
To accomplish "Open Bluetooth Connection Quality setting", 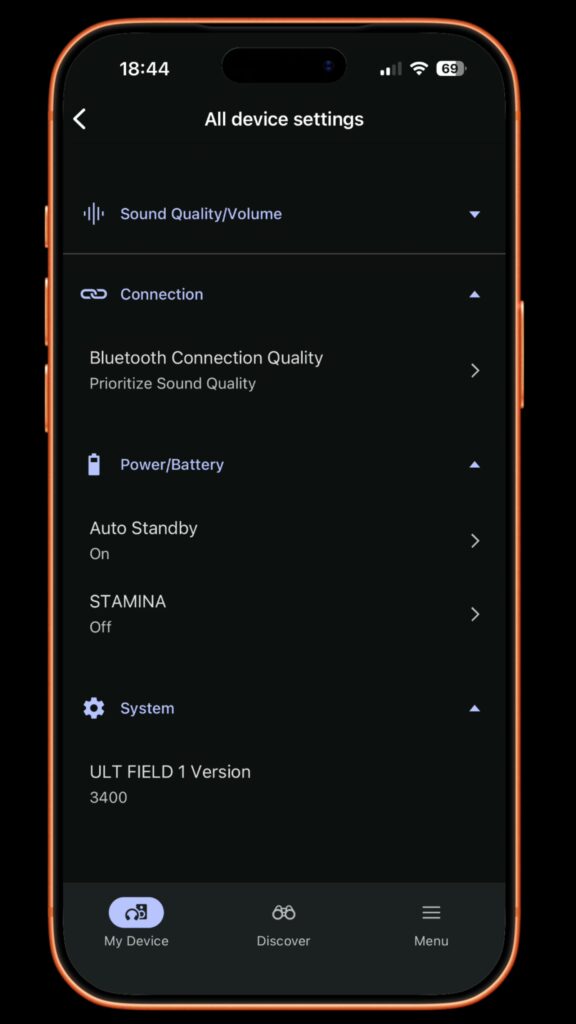I will point(284,370).
